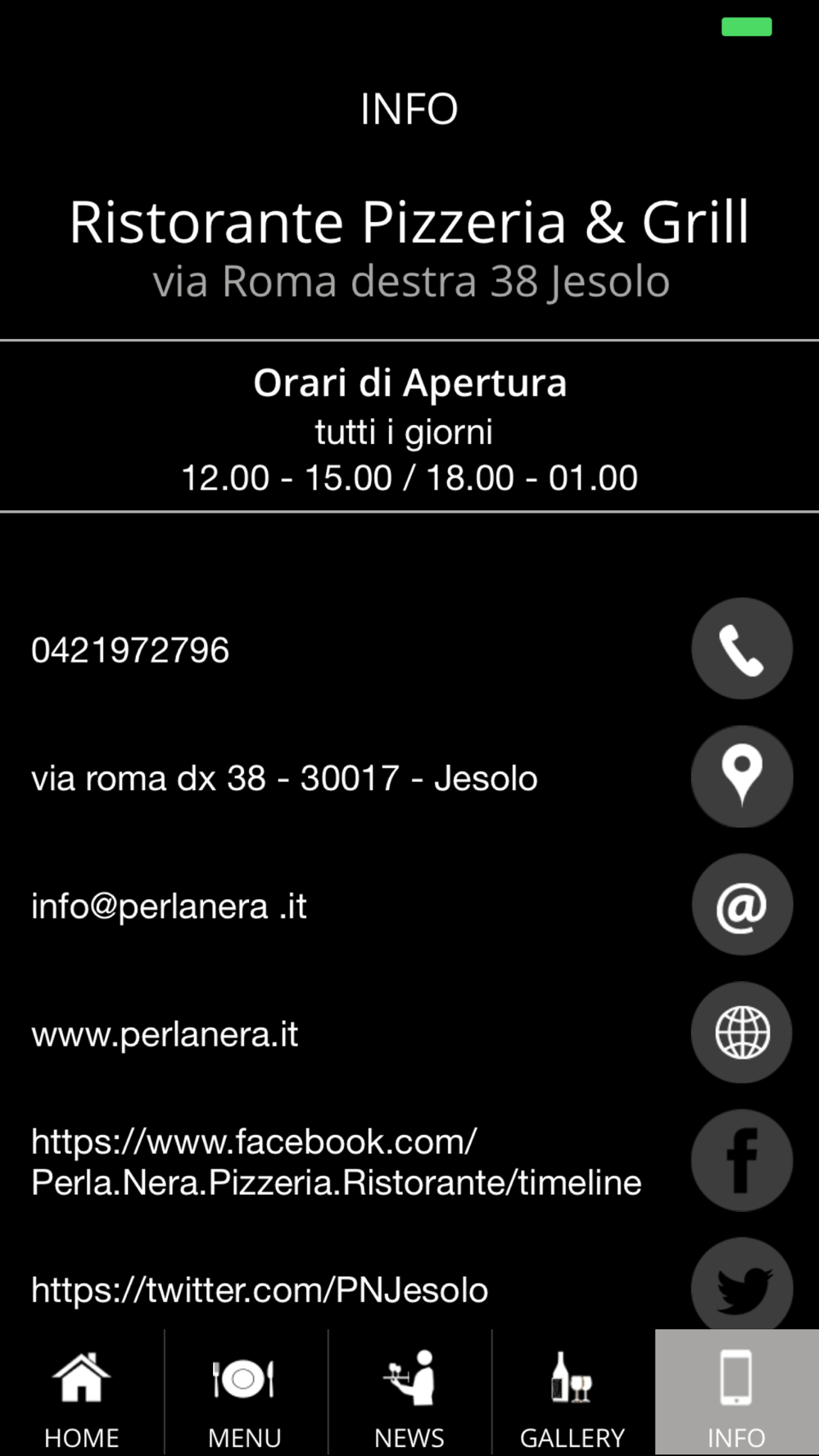Call the restaurant with the phone icon
This screenshot has height=1456, width=819.
tap(741, 649)
